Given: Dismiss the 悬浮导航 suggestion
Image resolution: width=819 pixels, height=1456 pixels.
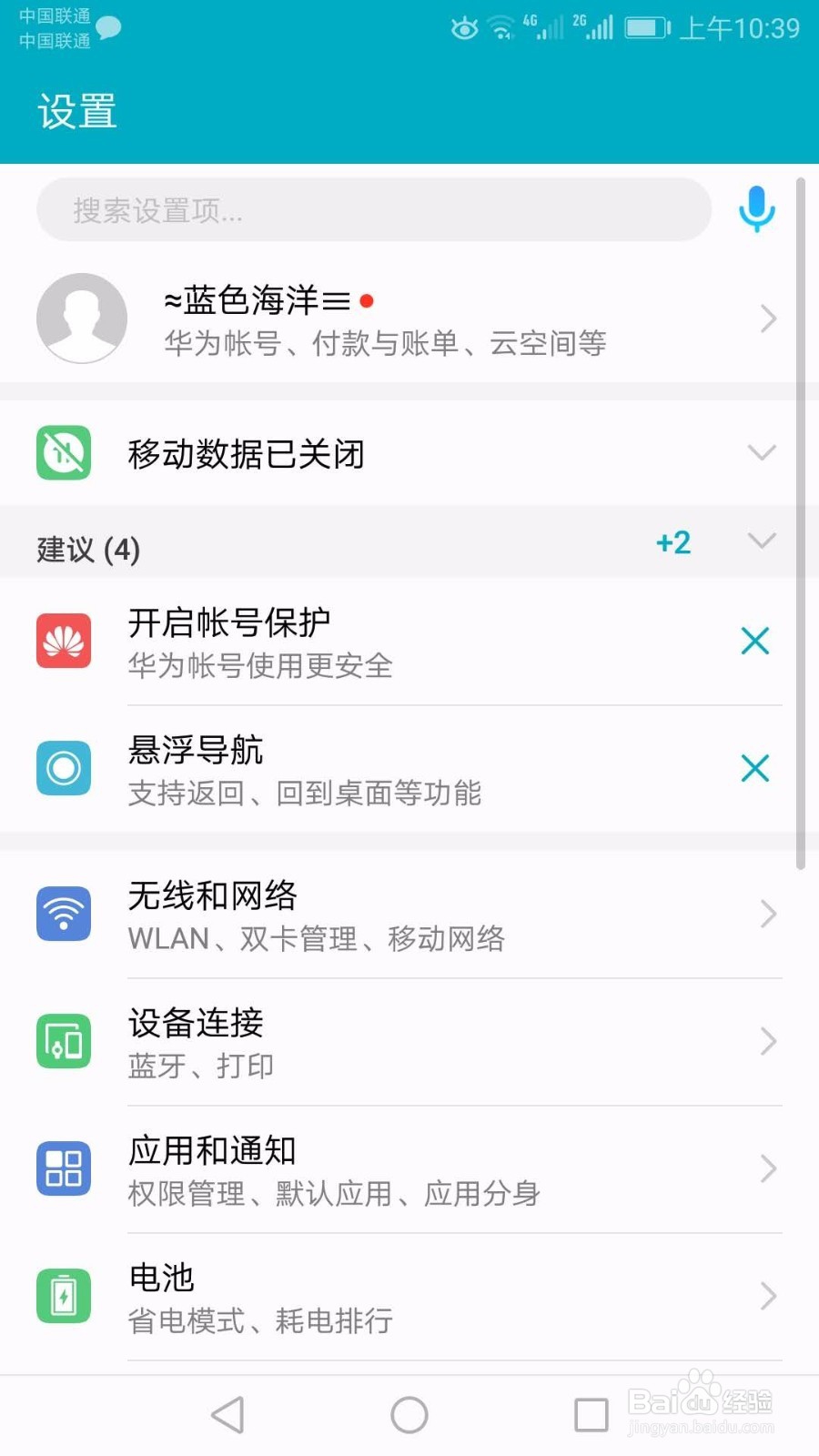Looking at the screenshot, I should click(x=755, y=768).
